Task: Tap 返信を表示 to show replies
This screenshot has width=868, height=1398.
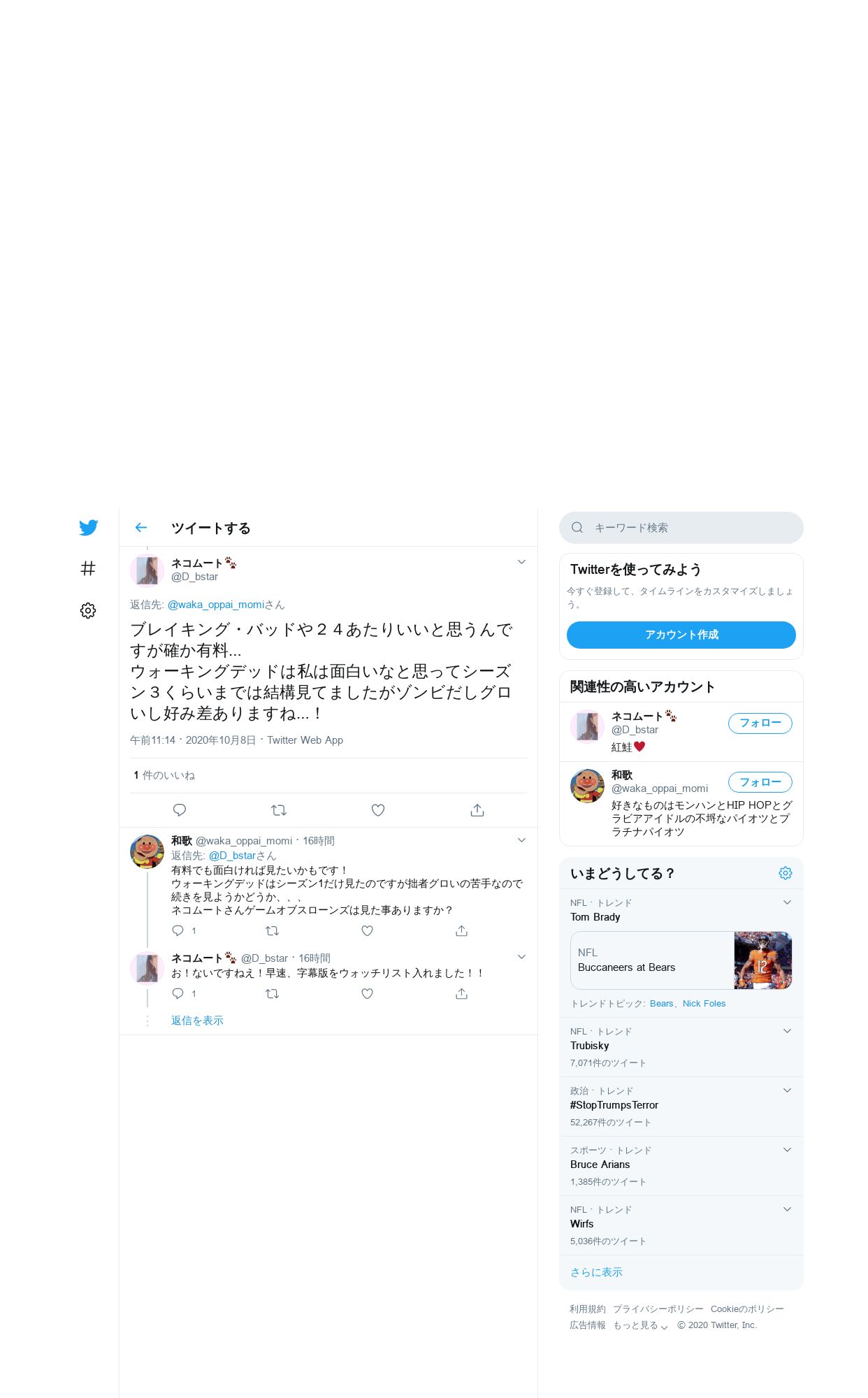Action: tap(197, 1021)
